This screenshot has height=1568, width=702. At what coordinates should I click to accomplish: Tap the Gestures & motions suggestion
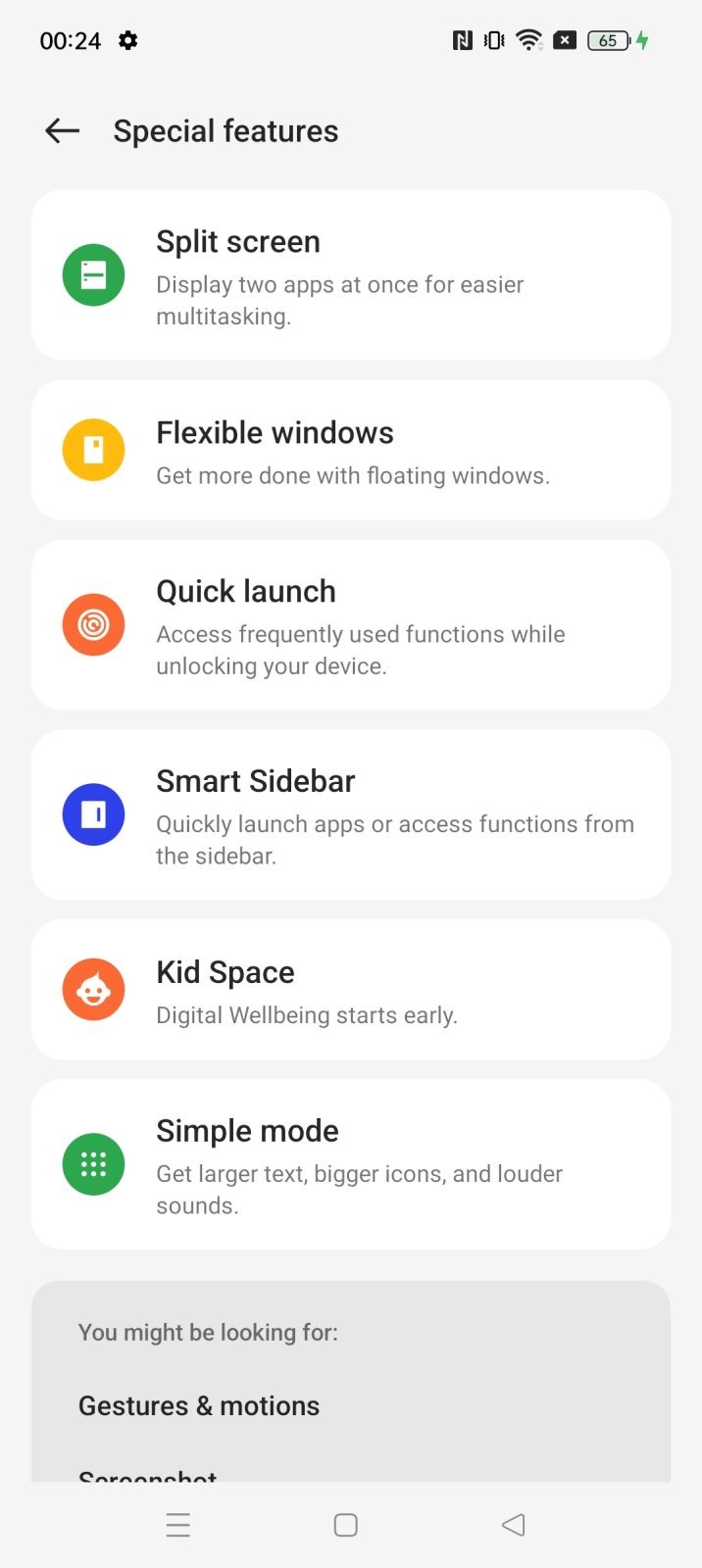199,1405
